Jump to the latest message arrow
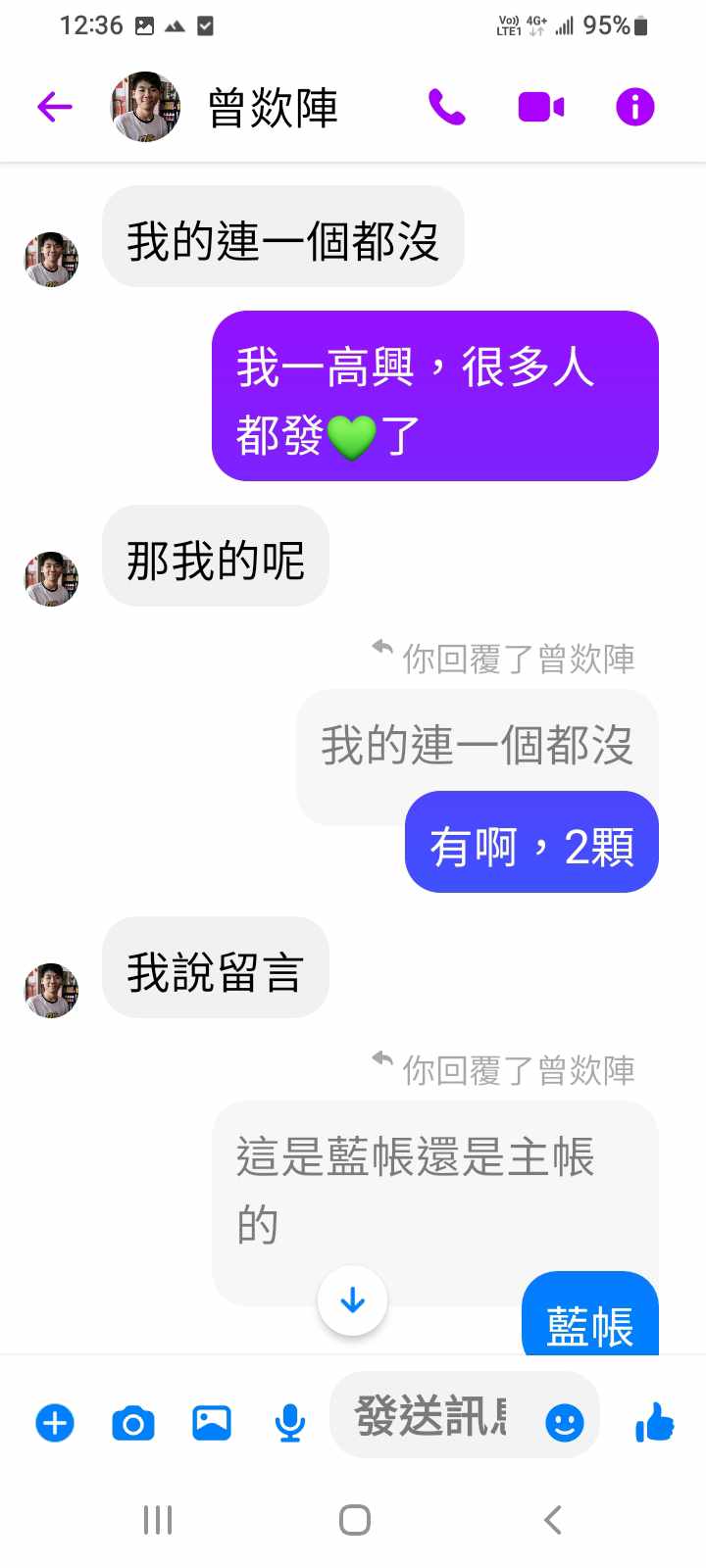This screenshot has width=706, height=1568. coord(352,1300)
